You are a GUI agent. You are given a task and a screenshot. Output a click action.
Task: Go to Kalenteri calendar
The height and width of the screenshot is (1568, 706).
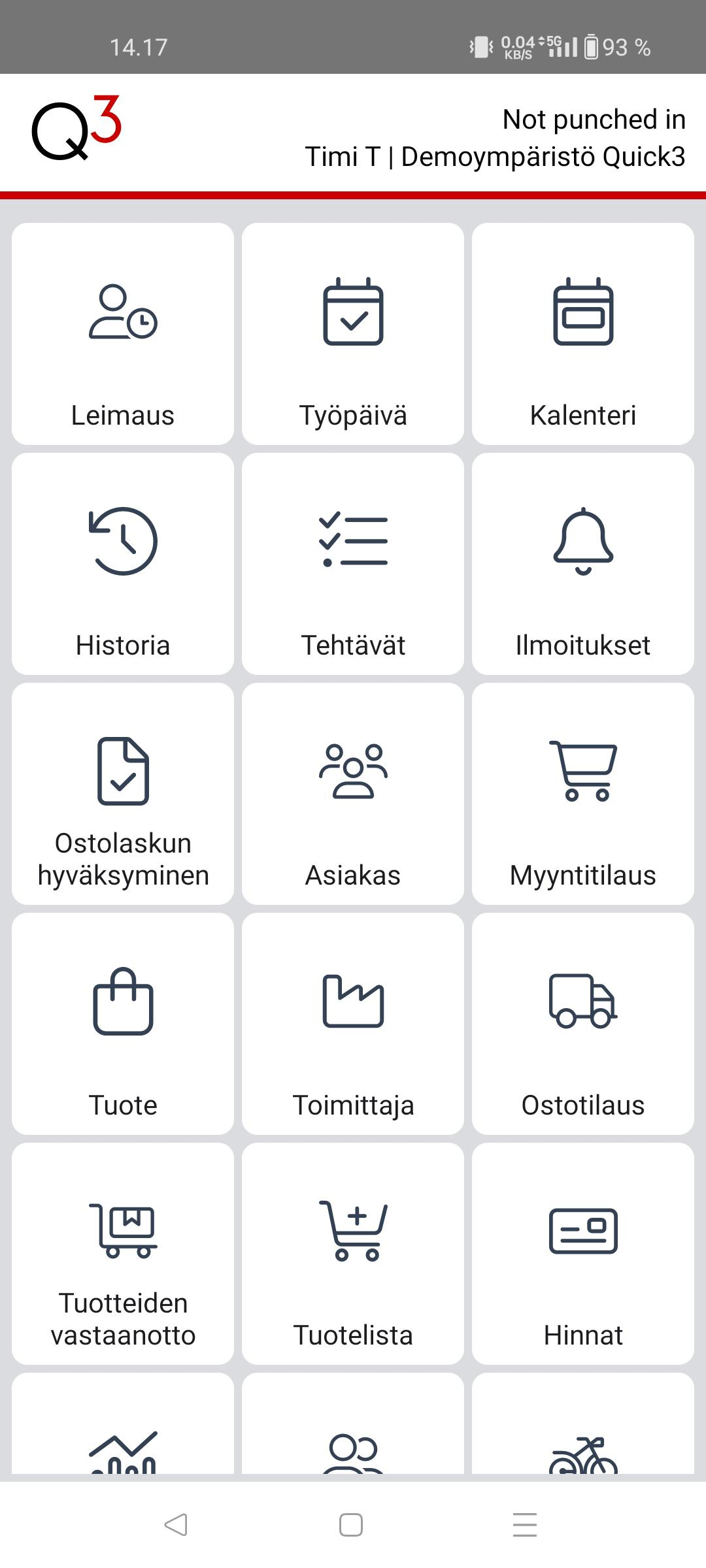[x=583, y=334]
